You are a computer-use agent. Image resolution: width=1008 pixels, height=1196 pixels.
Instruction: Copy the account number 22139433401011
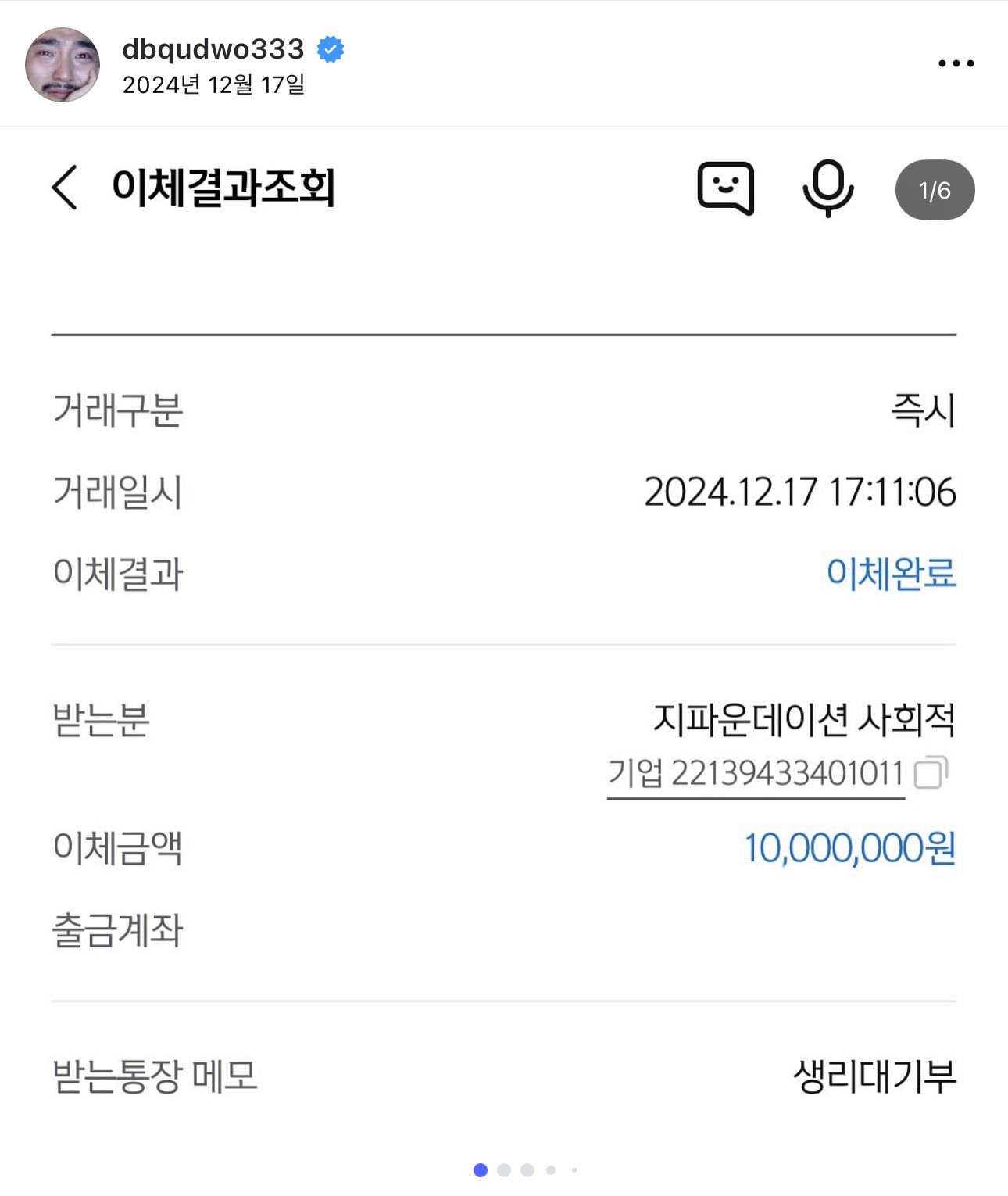[x=931, y=775]
